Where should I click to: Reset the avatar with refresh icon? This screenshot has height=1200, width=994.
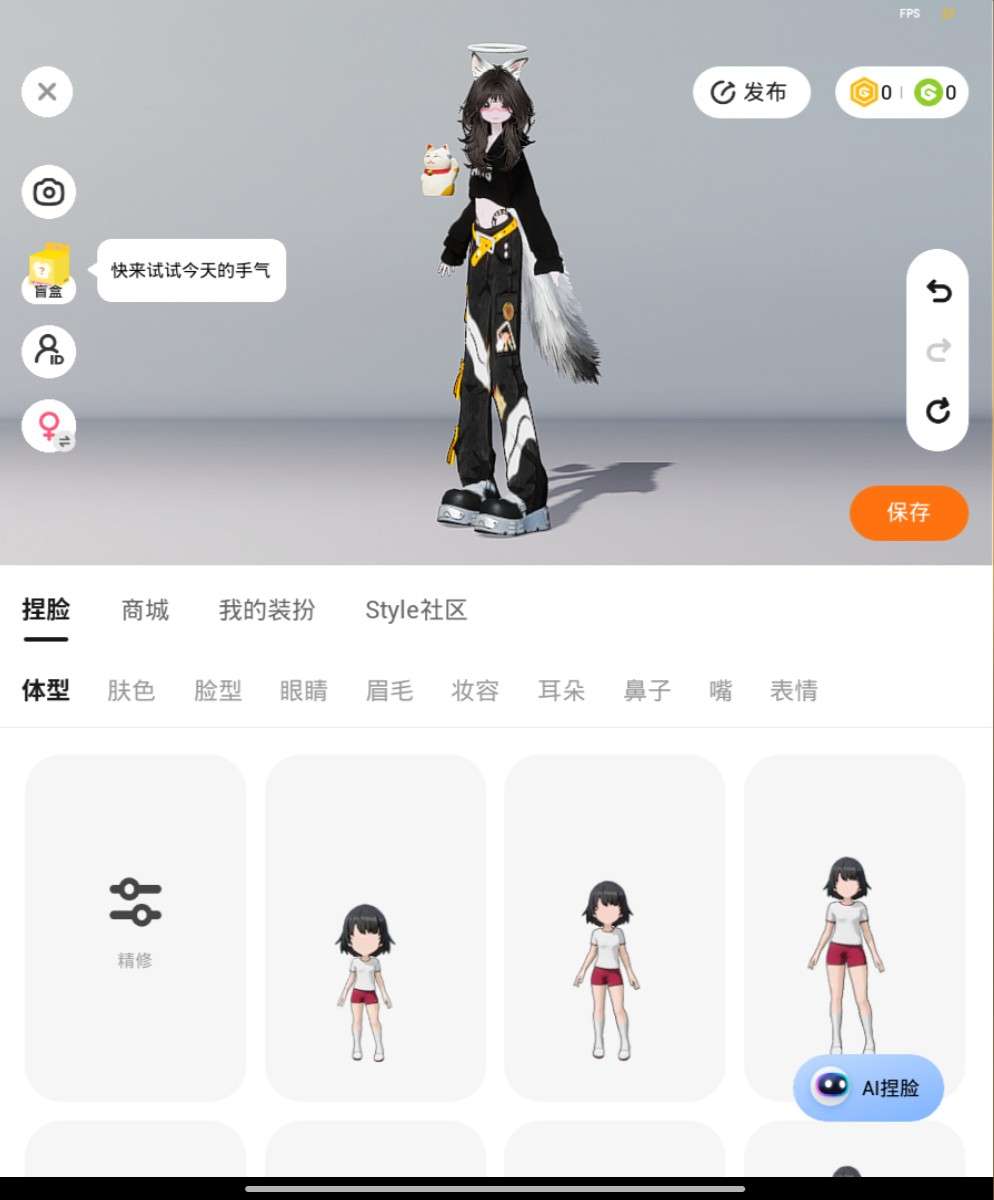pos(938,411)
